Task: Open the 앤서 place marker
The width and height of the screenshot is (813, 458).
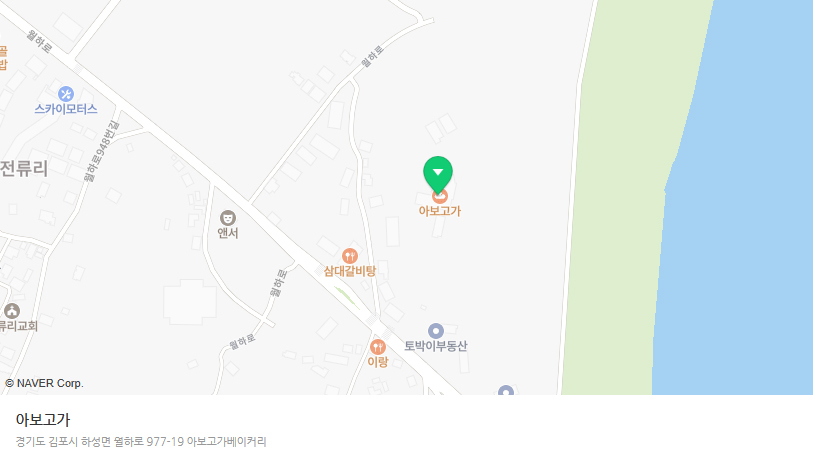Action: 228,217
